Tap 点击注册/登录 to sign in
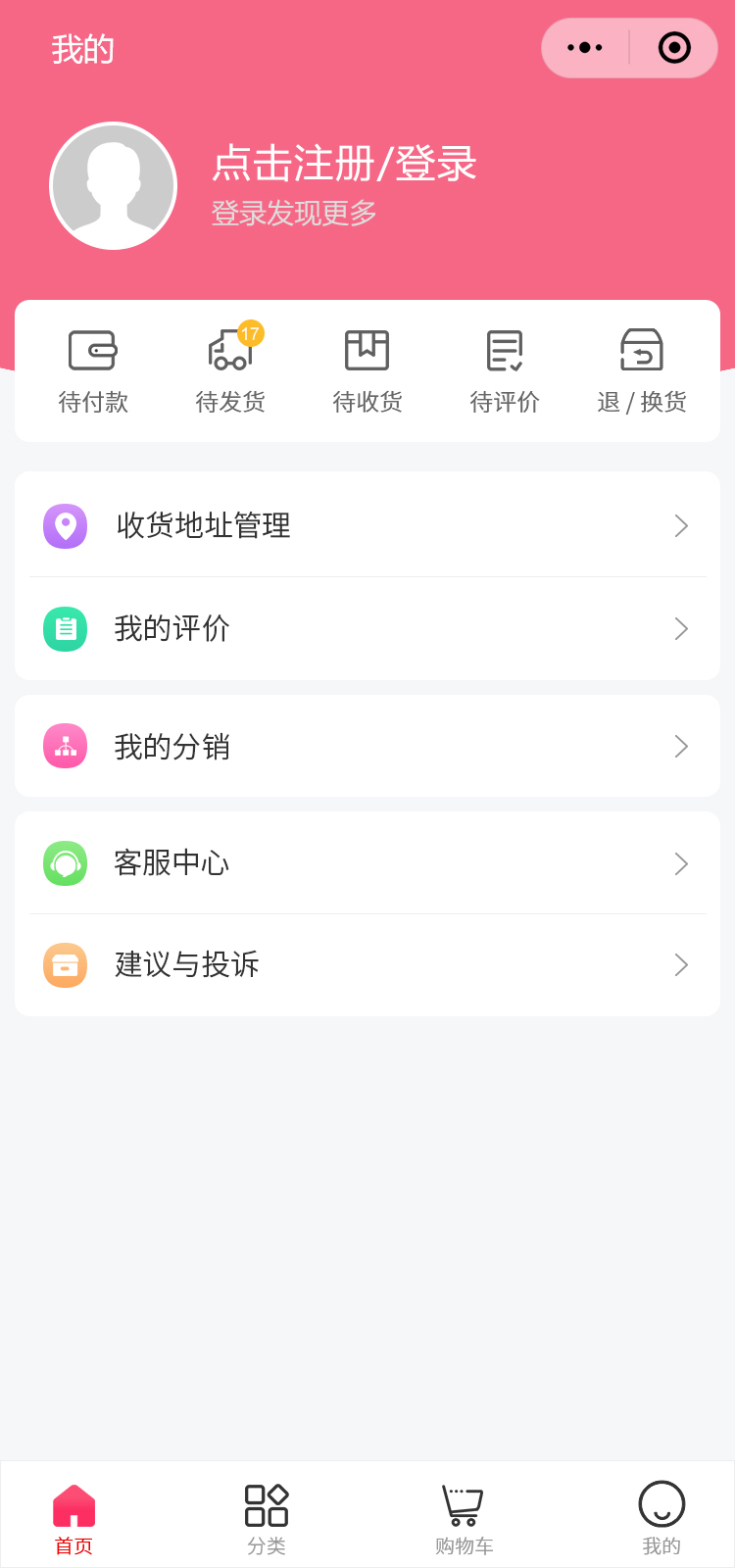The height and width of the screenshot is (1568, 735). pyautogui.click(x=344, y=164)
